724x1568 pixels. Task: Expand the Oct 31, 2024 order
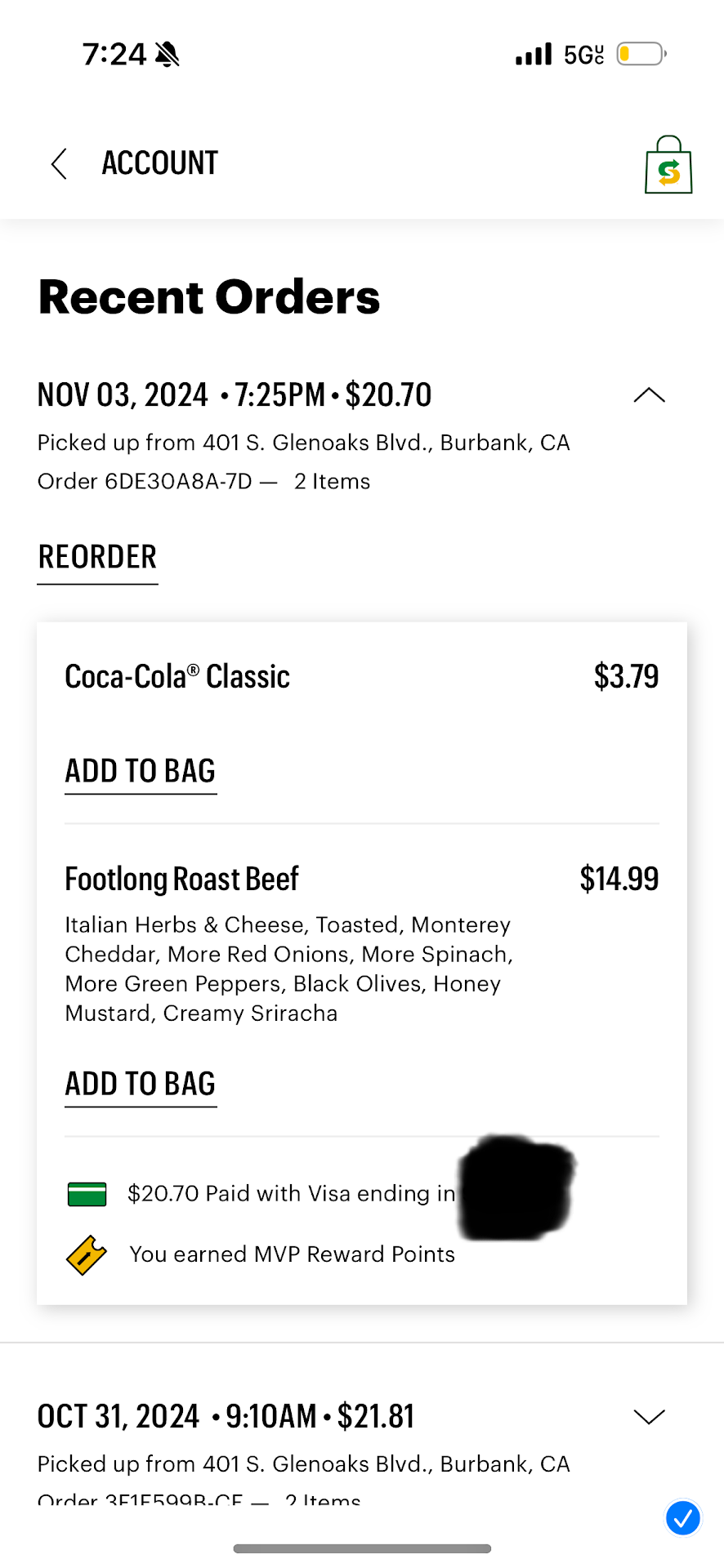coord(649,1417)
